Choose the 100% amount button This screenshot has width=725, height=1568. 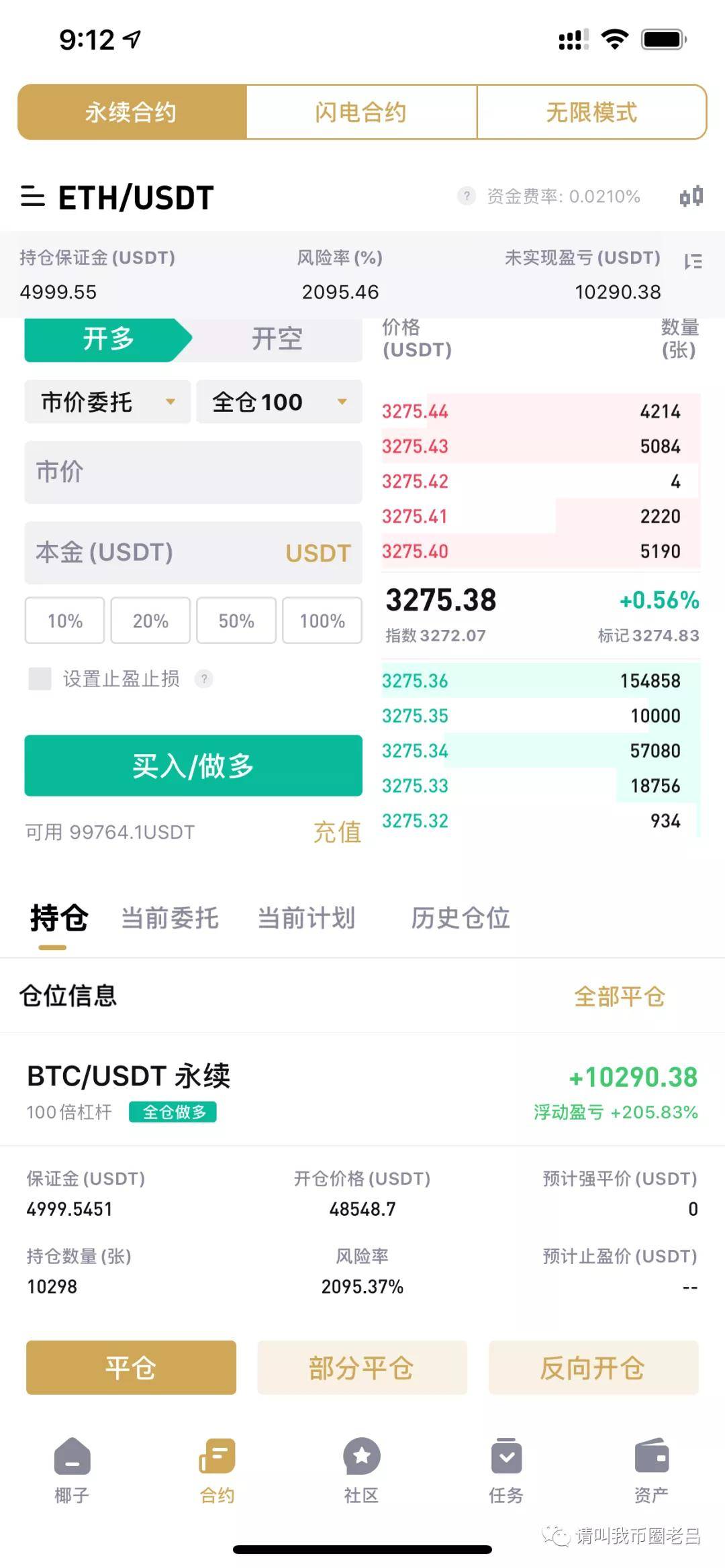[x=322, y=621]
